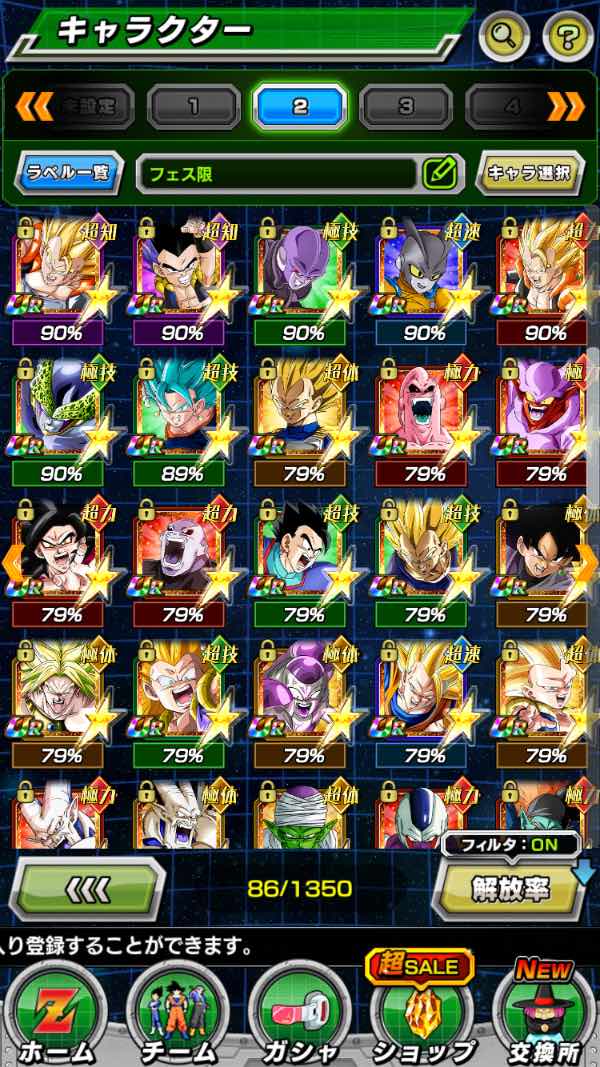The height and width of the screenshot is (1067, 600).
Task: Open 交換所 in the bottom menu
Action: pyautogui.click(x=542, y=1010)
